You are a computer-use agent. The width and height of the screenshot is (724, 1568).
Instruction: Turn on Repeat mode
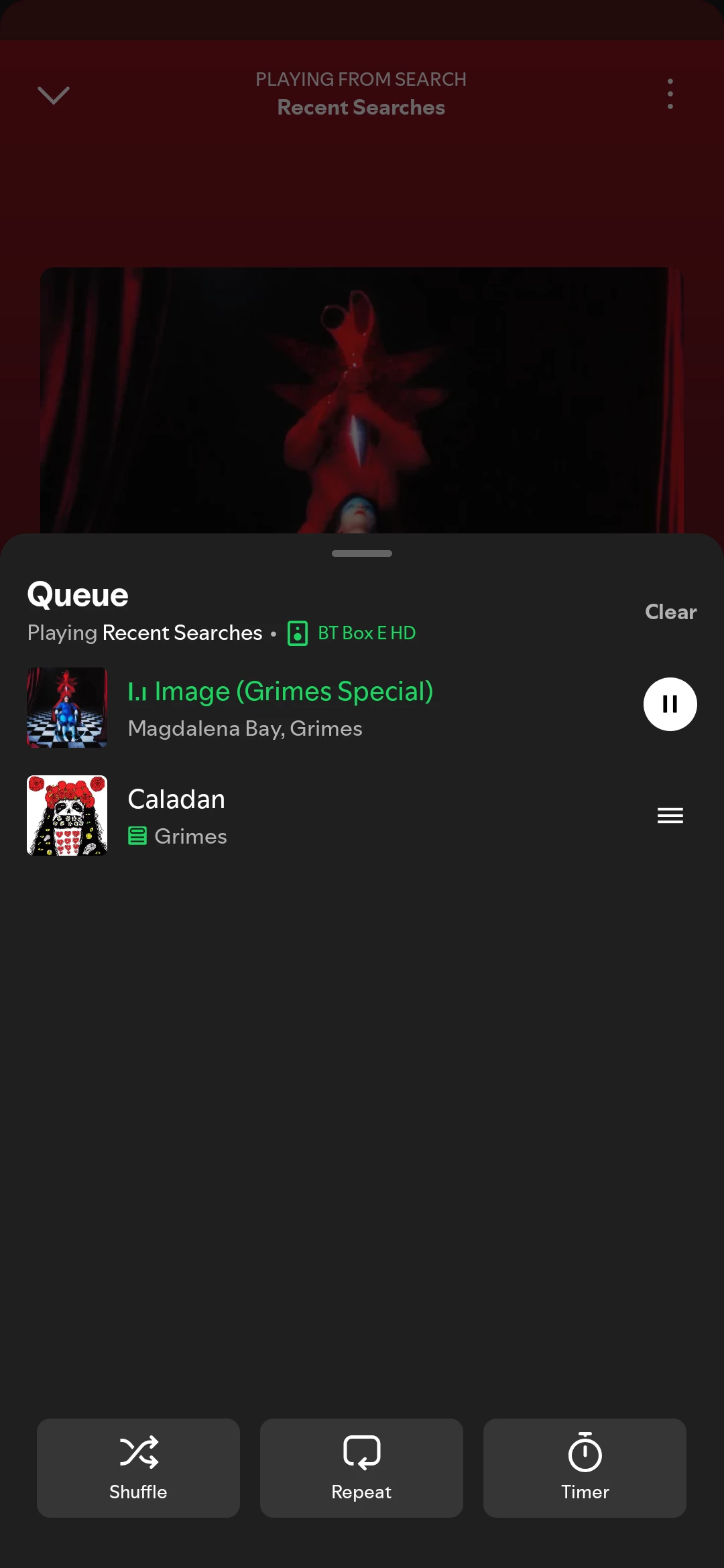(361, 1467)
